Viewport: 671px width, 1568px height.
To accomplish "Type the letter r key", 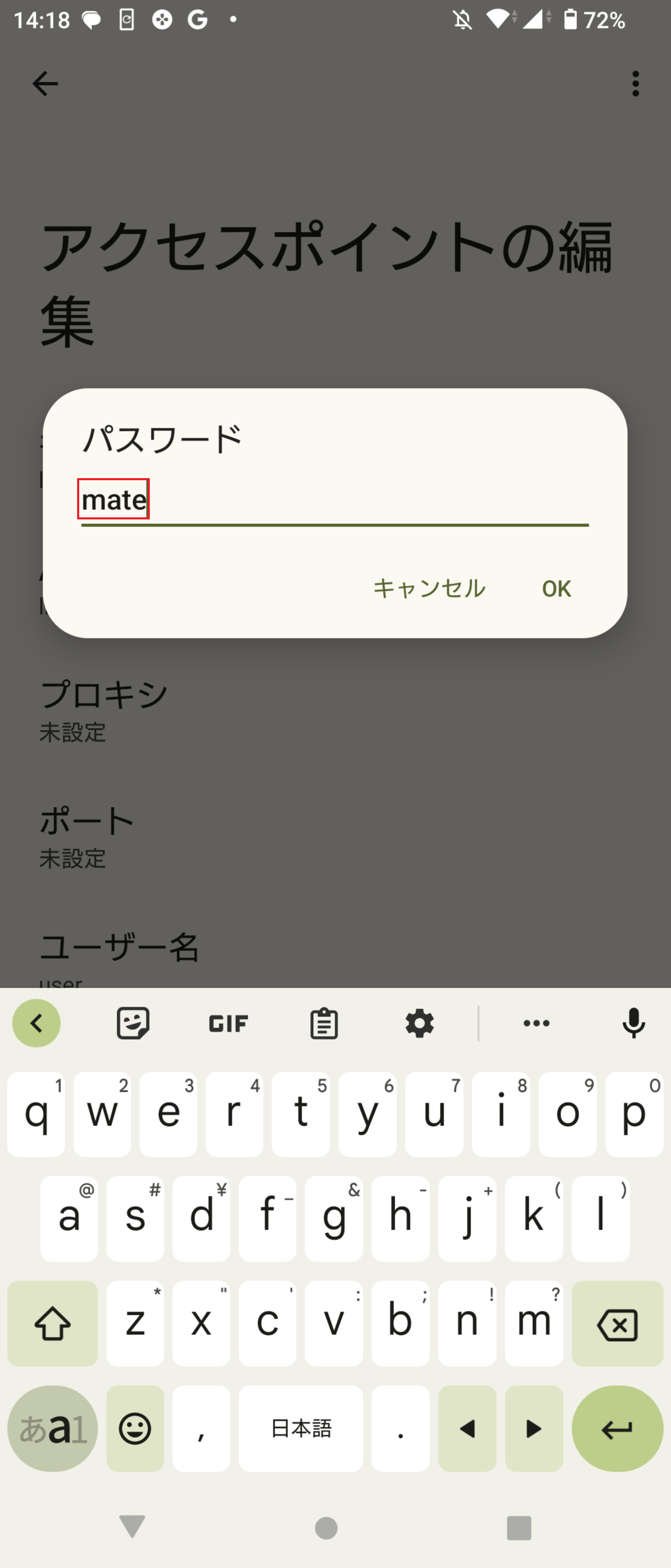I will click(234, 1114).
